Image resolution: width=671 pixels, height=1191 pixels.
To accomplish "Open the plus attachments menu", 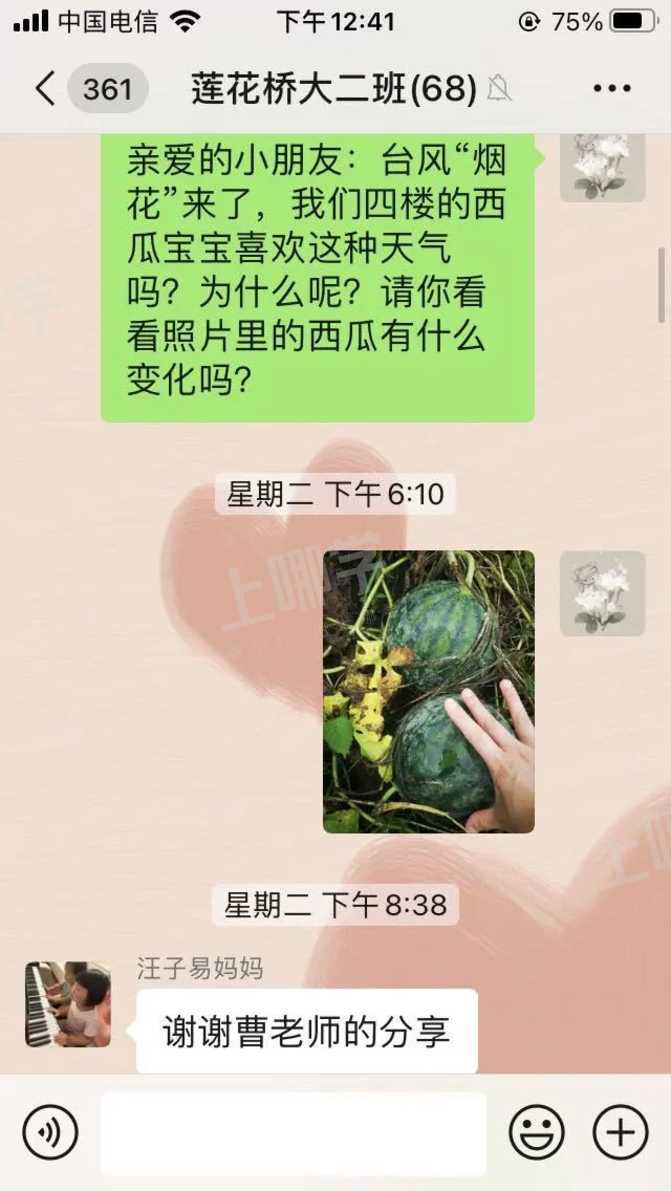I will click(620, 1133).
